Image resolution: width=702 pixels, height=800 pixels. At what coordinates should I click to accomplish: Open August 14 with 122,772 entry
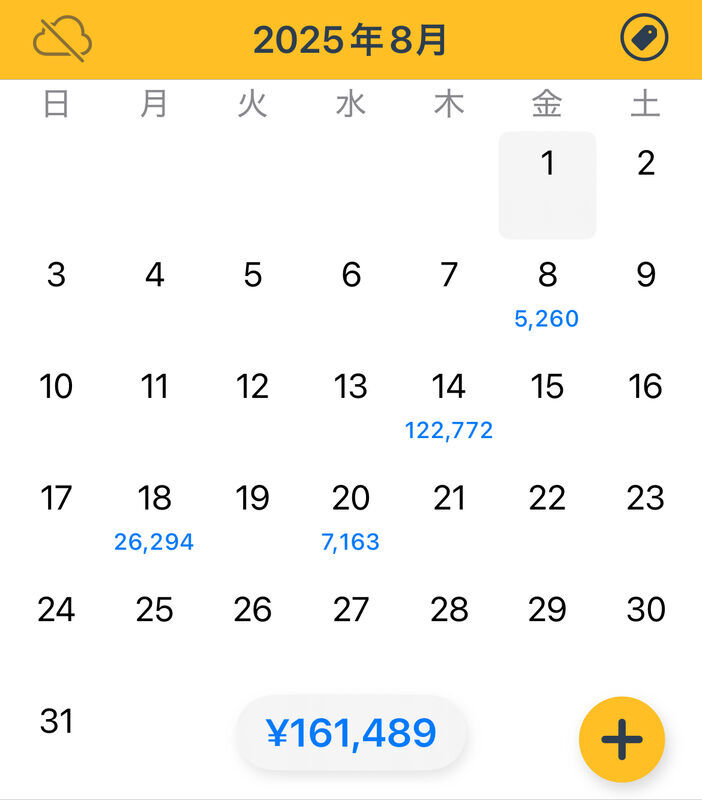pyautogui.click(x=449, y=405)
